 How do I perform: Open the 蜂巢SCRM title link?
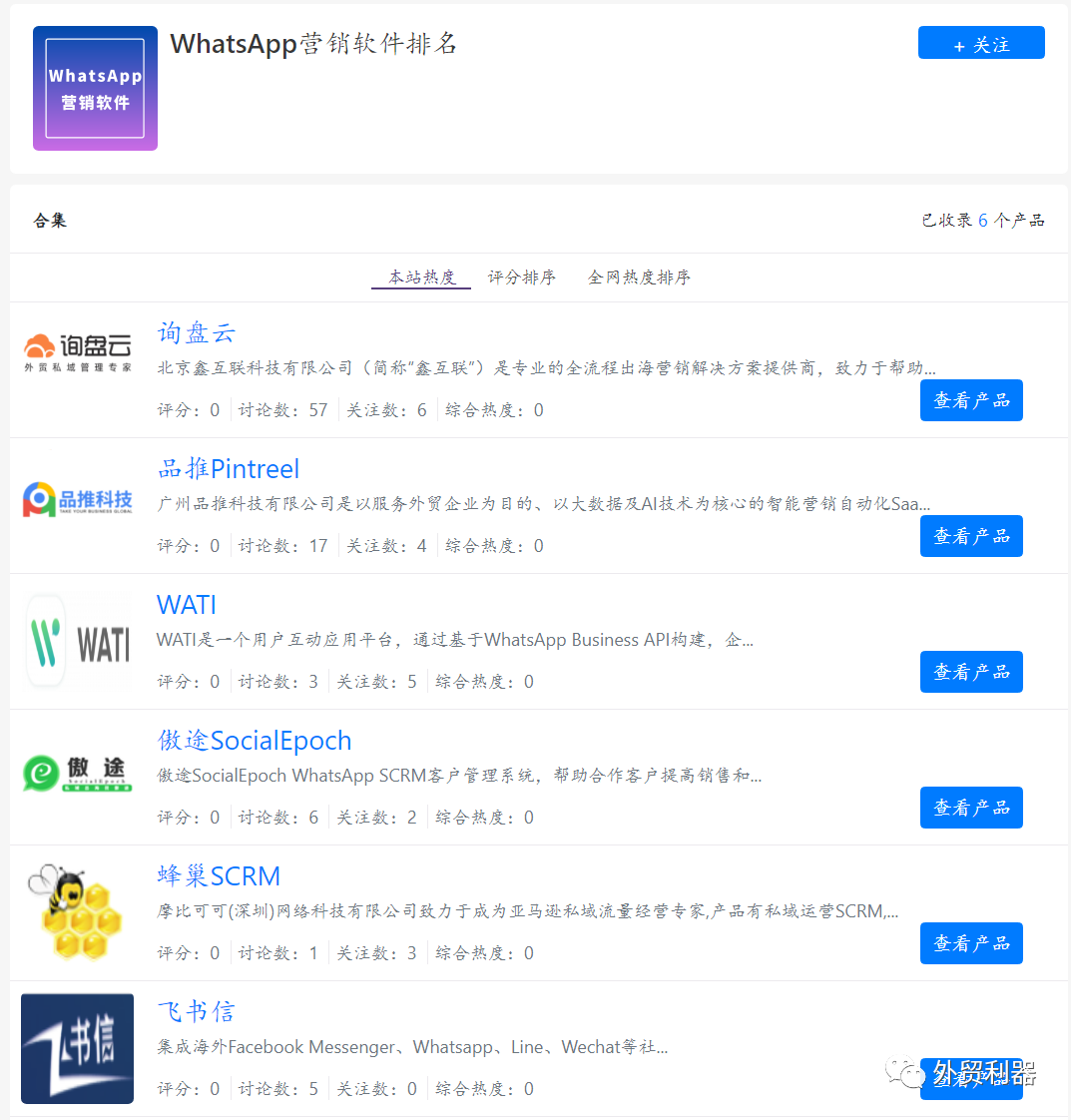[x=219, y=875]
